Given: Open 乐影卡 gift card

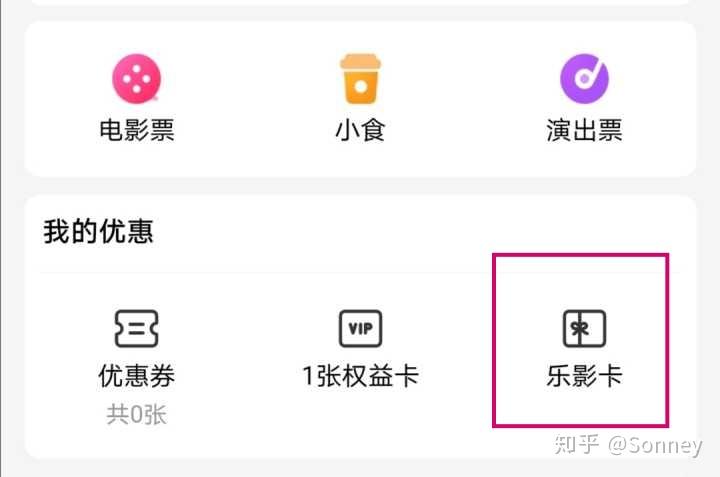Looking at the screenshot, I should (584, 349).
